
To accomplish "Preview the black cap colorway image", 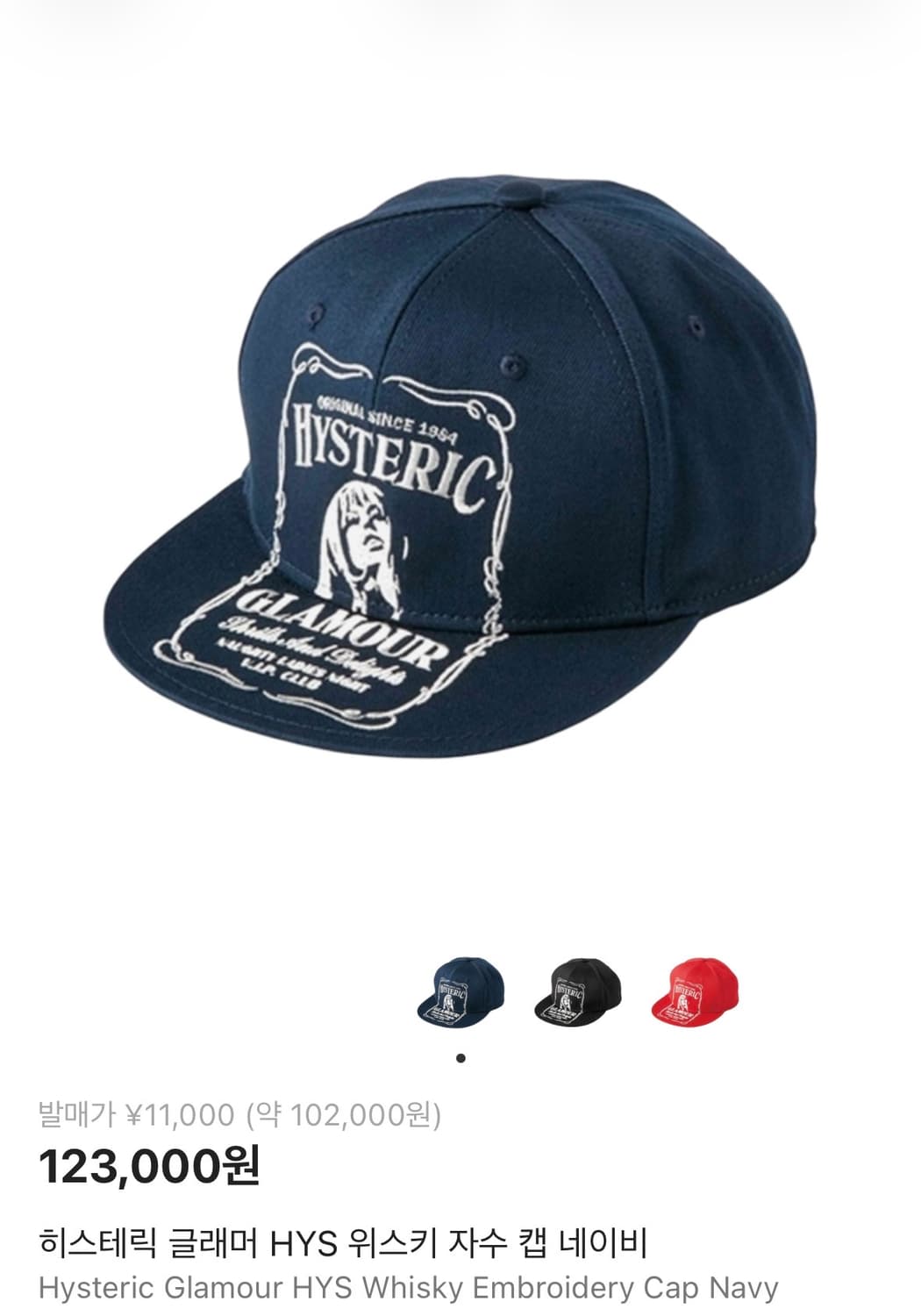I will (575, 990).
